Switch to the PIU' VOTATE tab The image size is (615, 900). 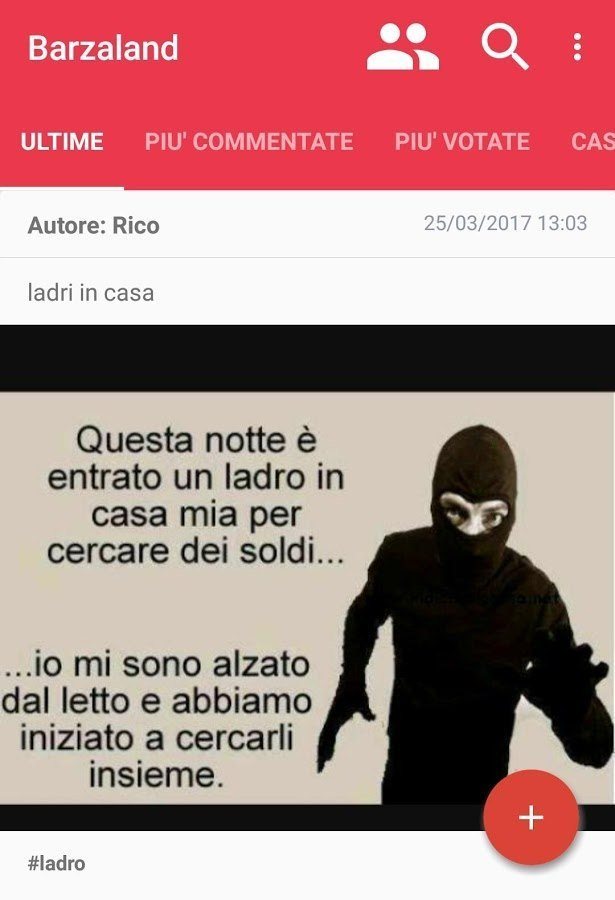[x=462, y=142]
